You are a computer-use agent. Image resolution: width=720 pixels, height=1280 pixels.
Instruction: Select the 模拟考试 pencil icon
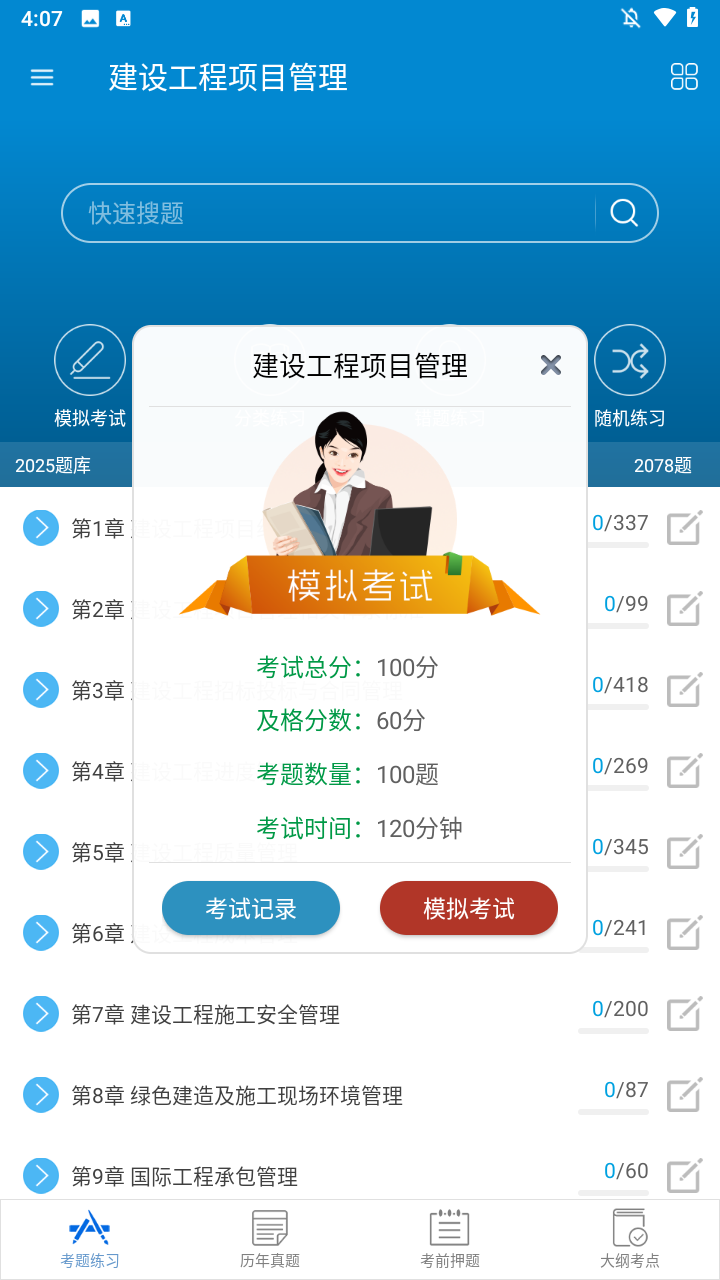pyautogui.click(x=89, y=358)
